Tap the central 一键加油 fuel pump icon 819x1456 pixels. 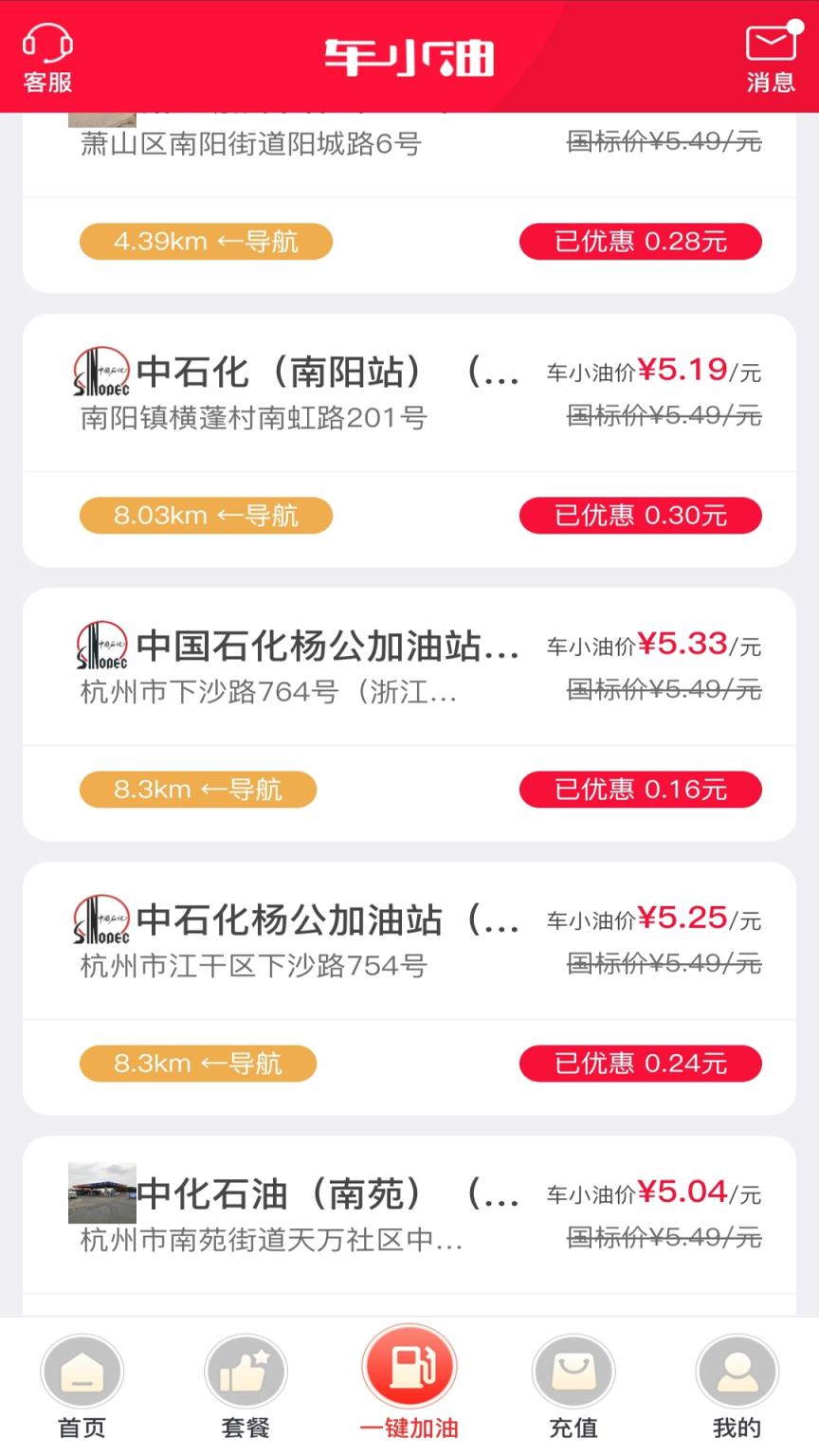point(409,1368)
